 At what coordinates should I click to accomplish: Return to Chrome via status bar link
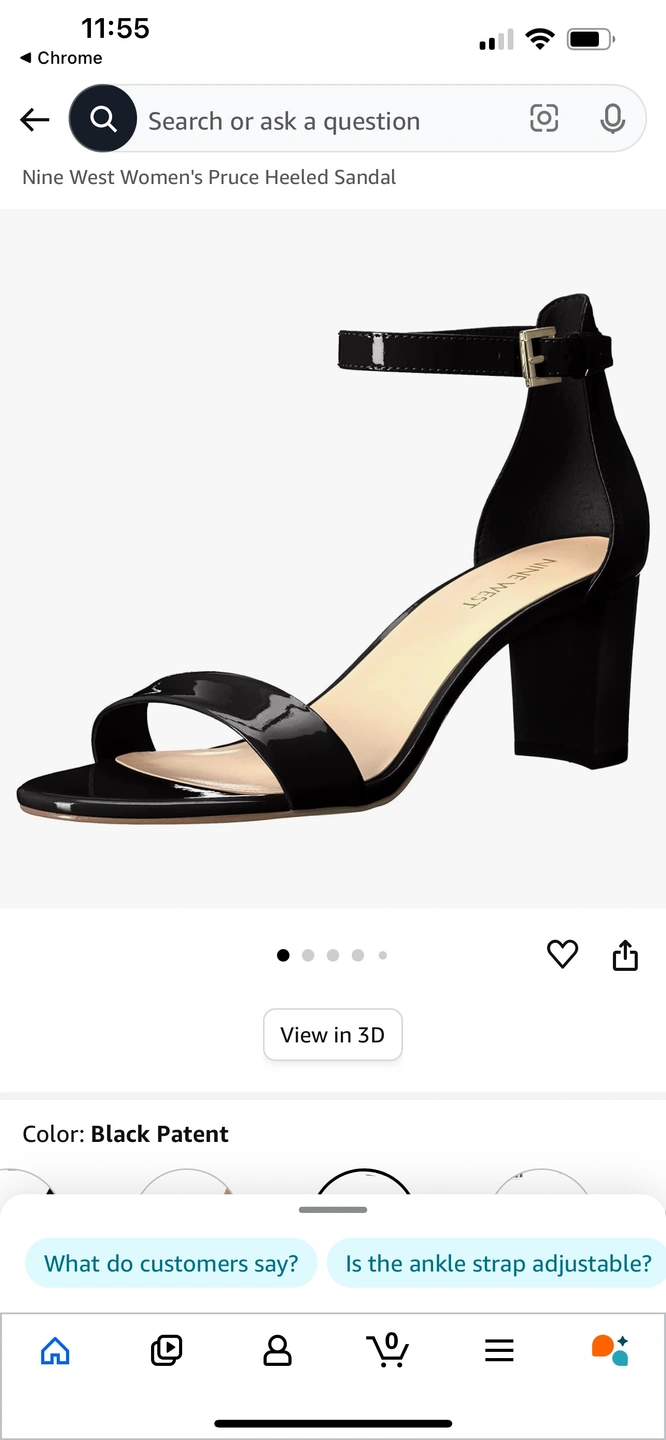pyautogui.click(x=61, y=58)
